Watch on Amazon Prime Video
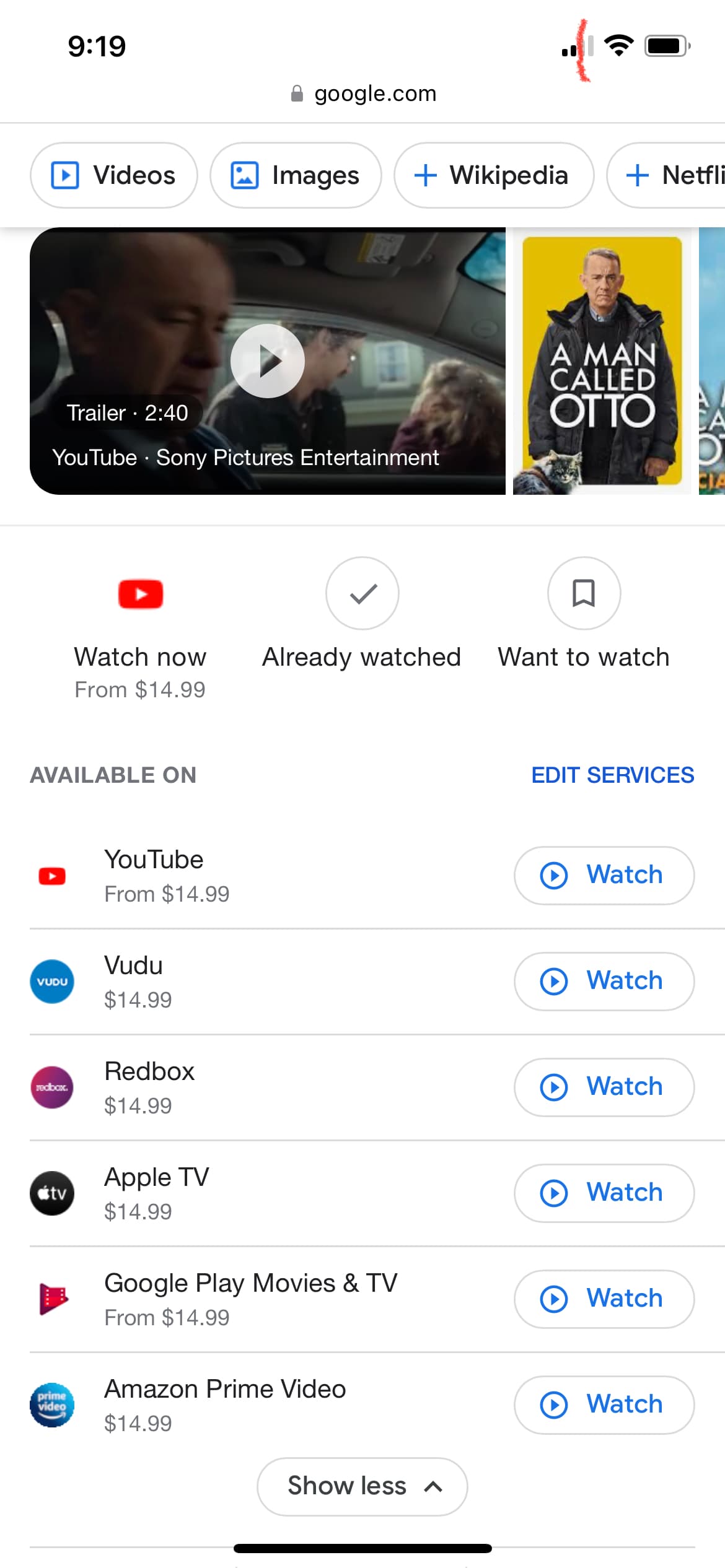 [x=604, y=1405]
